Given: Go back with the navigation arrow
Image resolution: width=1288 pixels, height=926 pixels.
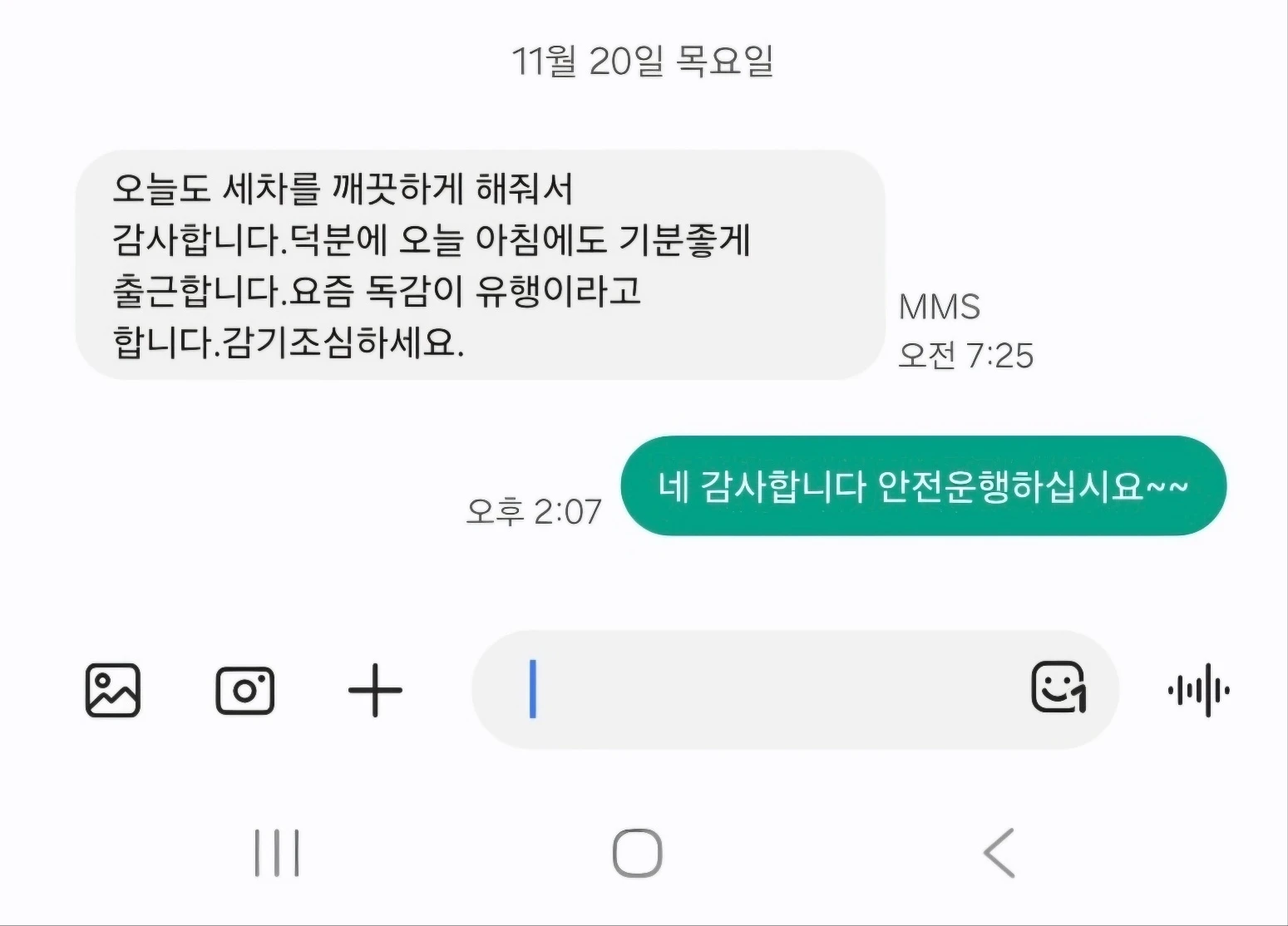Looking at the screenshot, I should tap(999, 852).
